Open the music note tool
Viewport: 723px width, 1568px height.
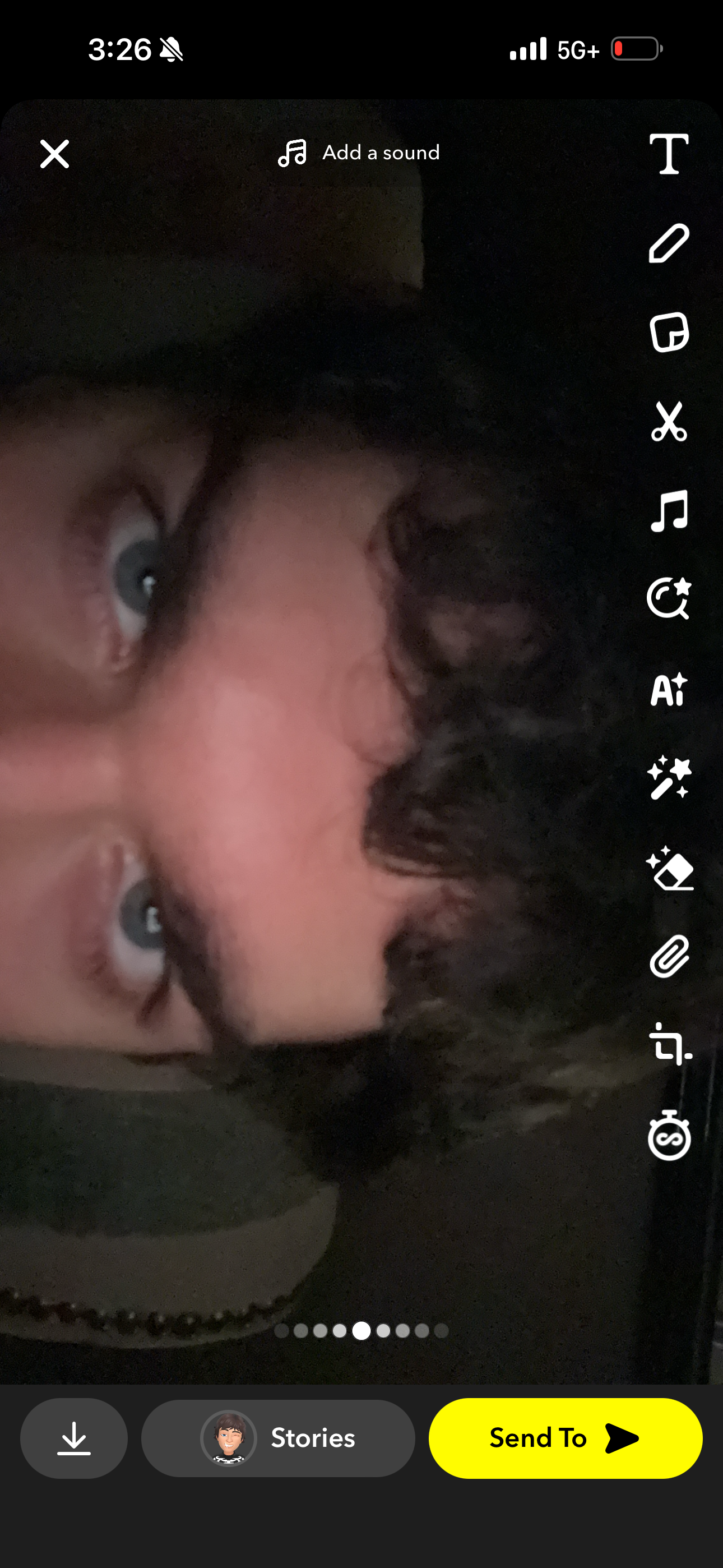click(x=669, y=511)
